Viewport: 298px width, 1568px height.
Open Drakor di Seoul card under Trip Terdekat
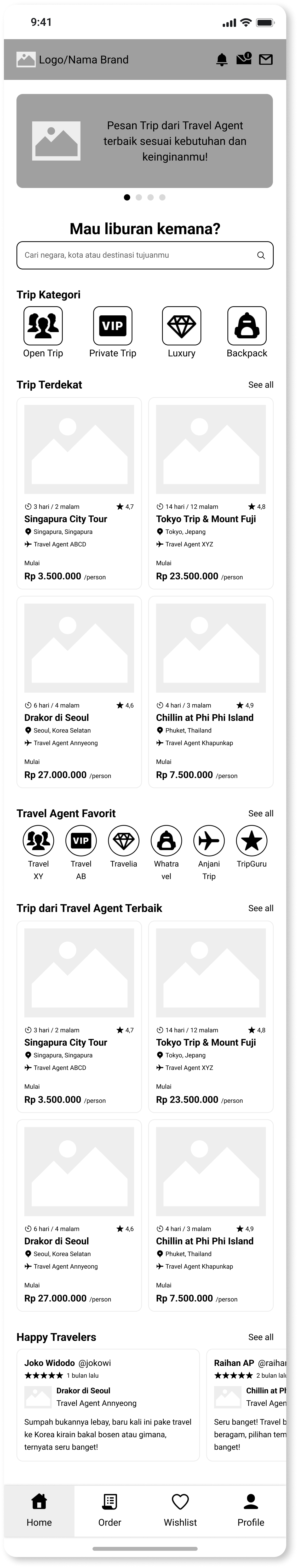[x=79, y=692]
